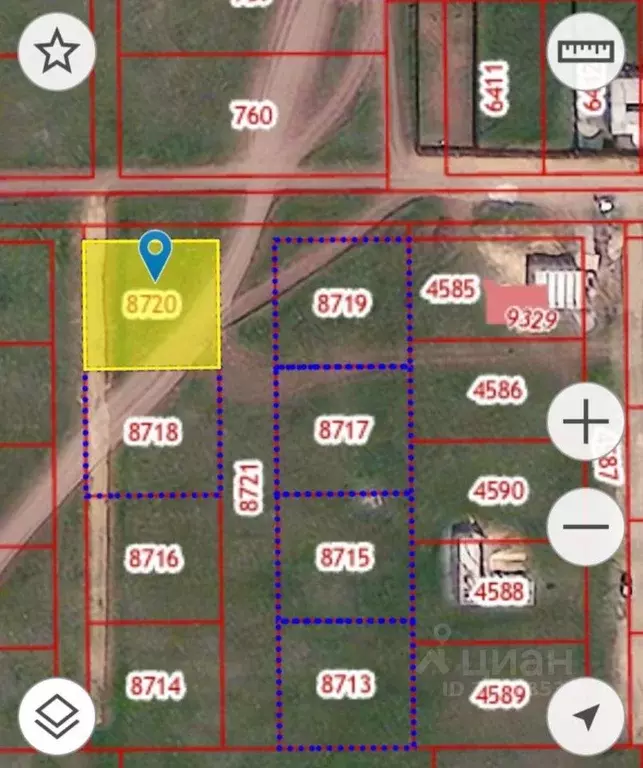Center map on my current location
This screenshot has height=768, width=643.
[x=586, y=716]
